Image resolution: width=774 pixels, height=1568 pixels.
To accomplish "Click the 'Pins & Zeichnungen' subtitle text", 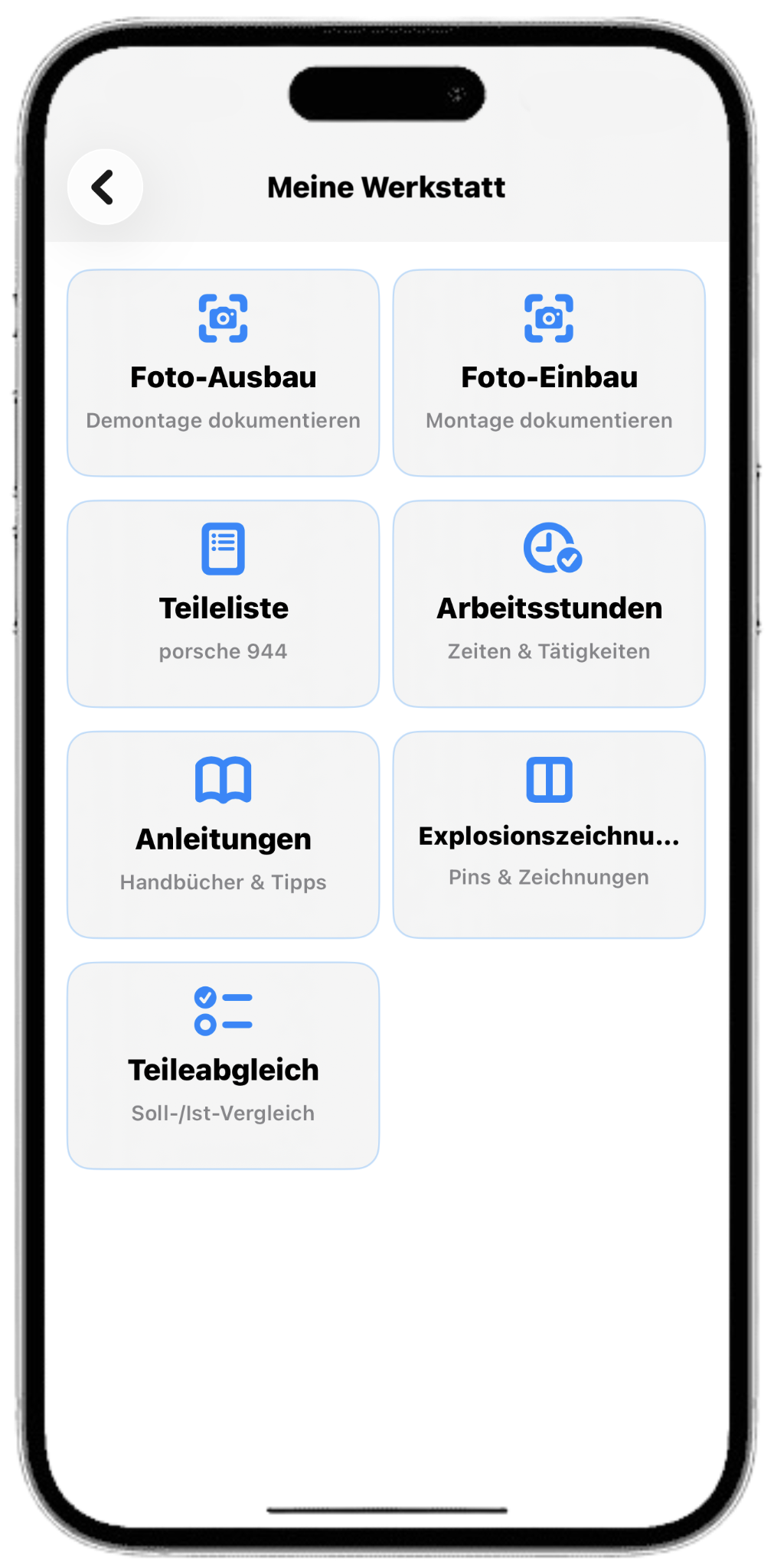I will click(x=549, y=877).
